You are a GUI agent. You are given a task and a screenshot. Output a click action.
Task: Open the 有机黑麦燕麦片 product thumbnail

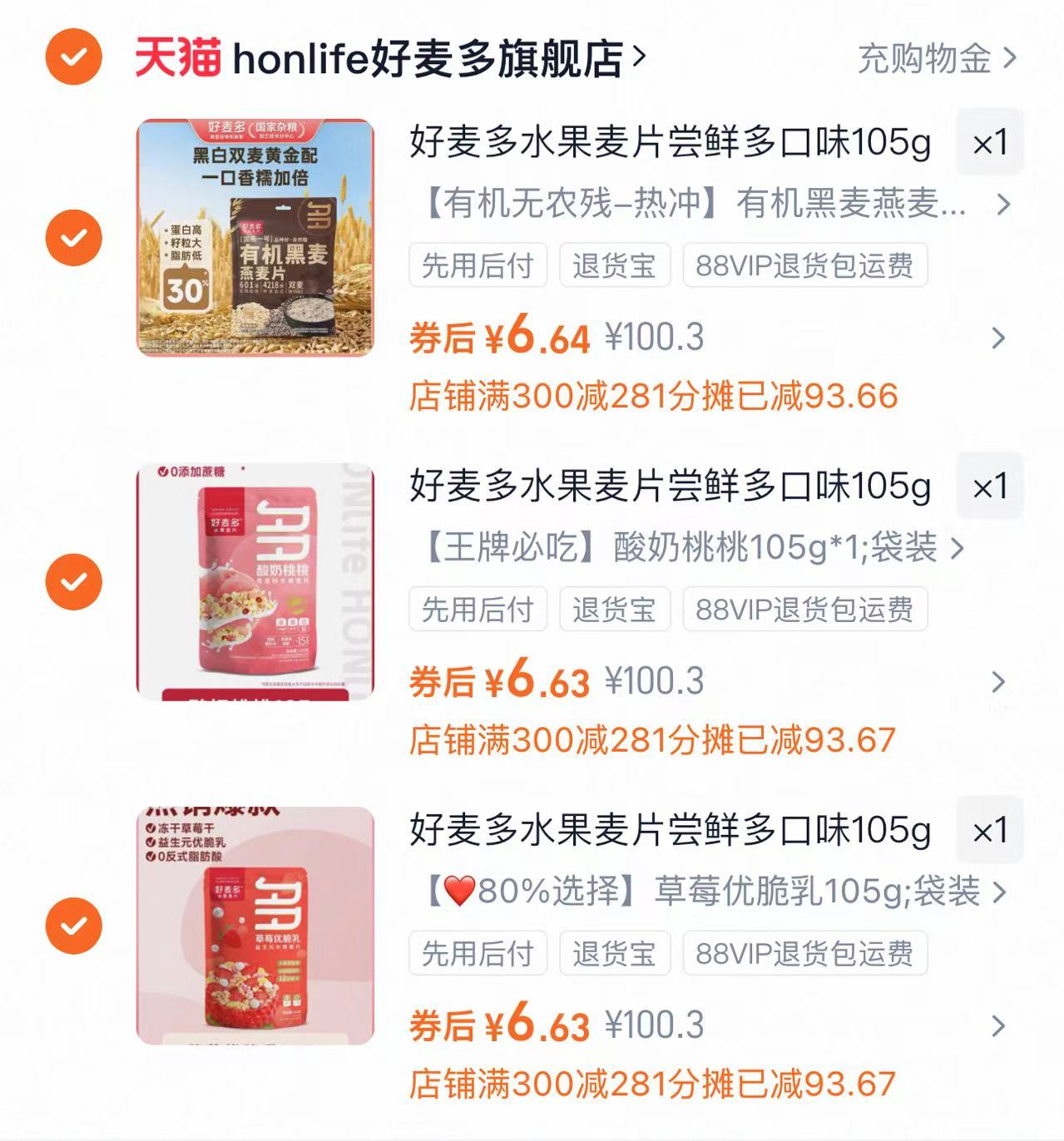coord(252,235)
